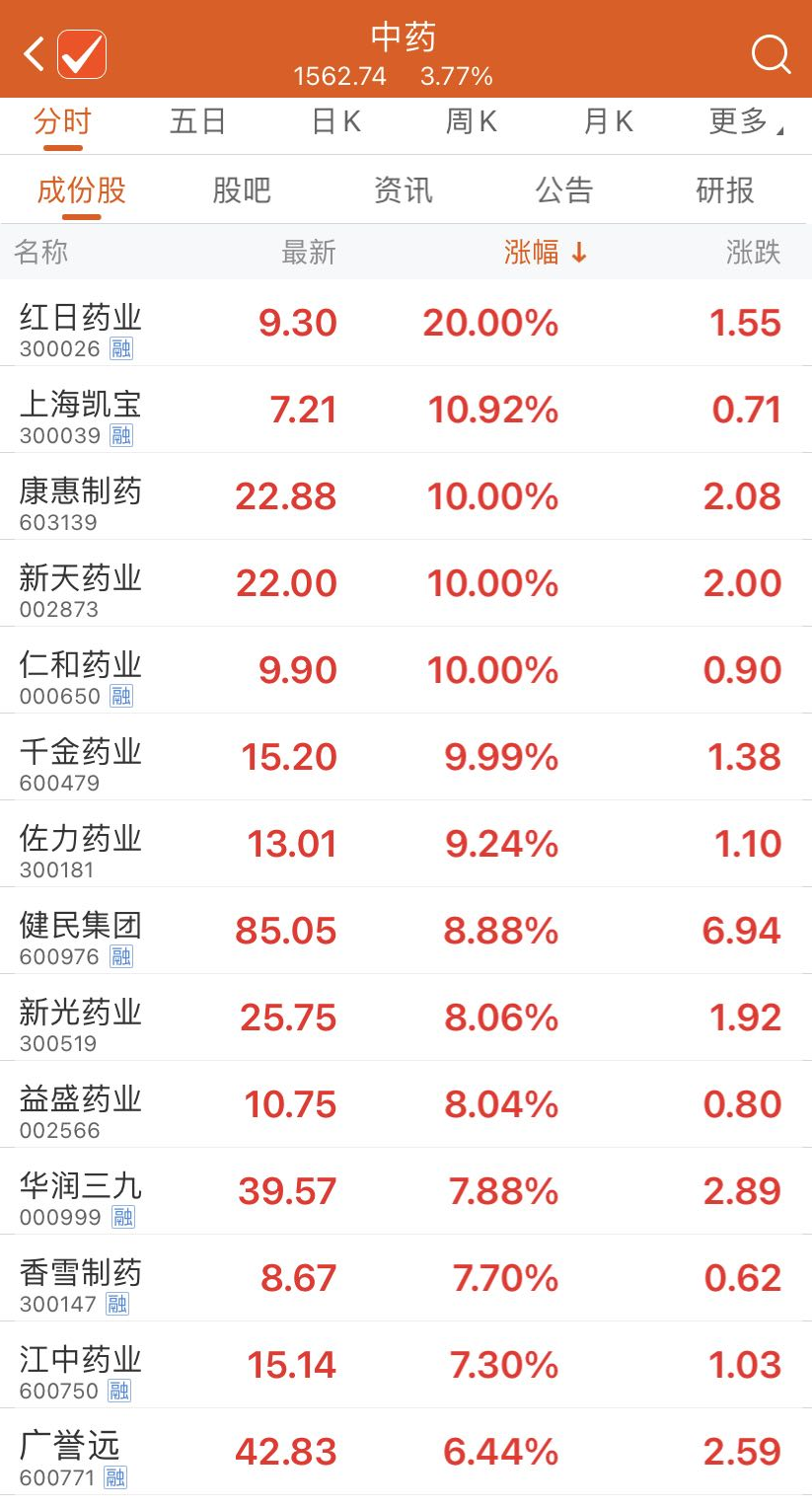Open 华润三九 stock details
812x1509 pixels.
[406, 1192]
